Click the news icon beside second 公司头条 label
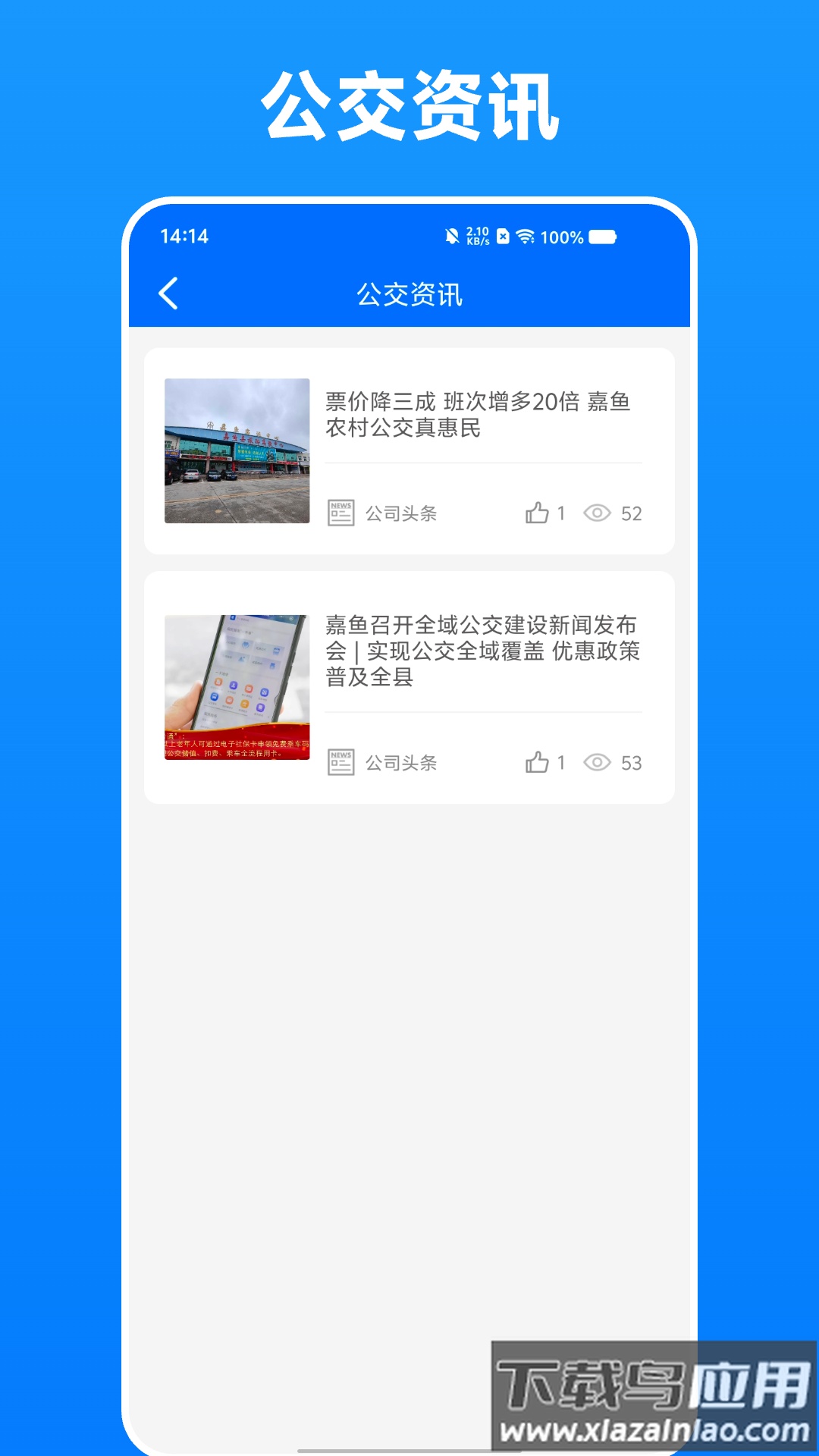Image resolution: width=819 pixels, height=1456 pixels. pyautogui.click(x=341, y=763)
